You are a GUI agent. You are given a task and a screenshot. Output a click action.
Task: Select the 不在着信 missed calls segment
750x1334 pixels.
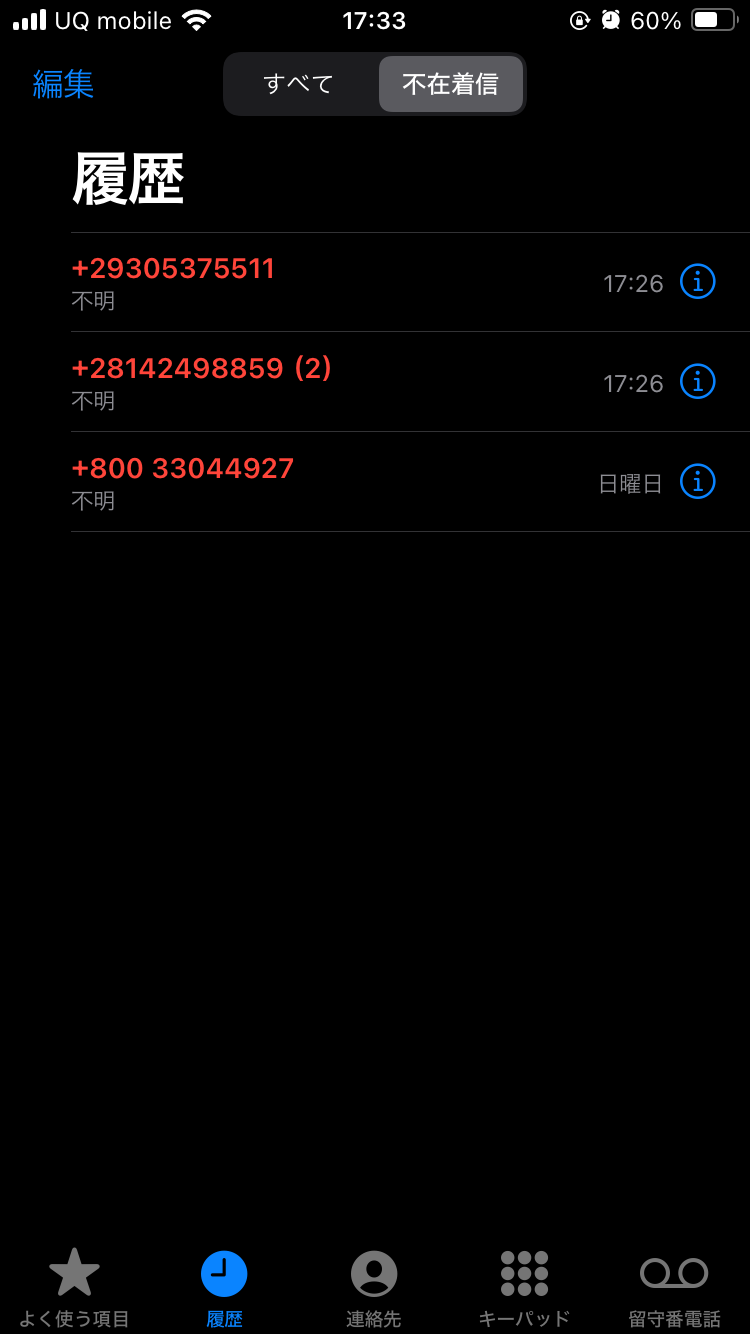click(450, 84)
